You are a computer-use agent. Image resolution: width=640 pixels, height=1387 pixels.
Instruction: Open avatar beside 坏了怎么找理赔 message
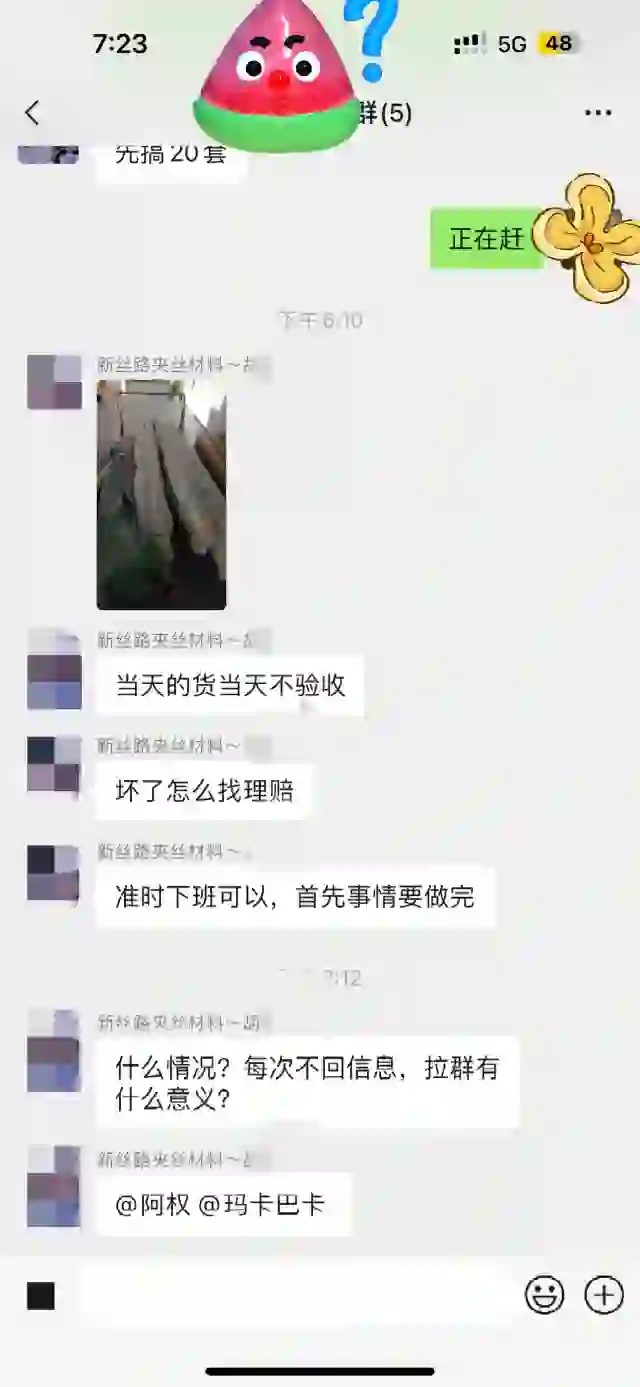tap(54, 765)
